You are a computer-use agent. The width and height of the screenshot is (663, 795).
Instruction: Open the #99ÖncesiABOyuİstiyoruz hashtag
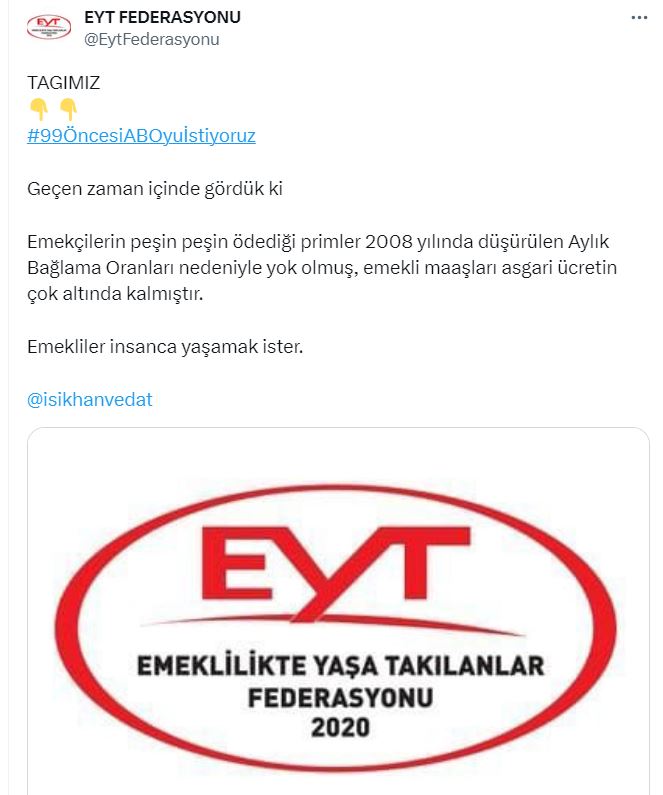tap(141, 135)
